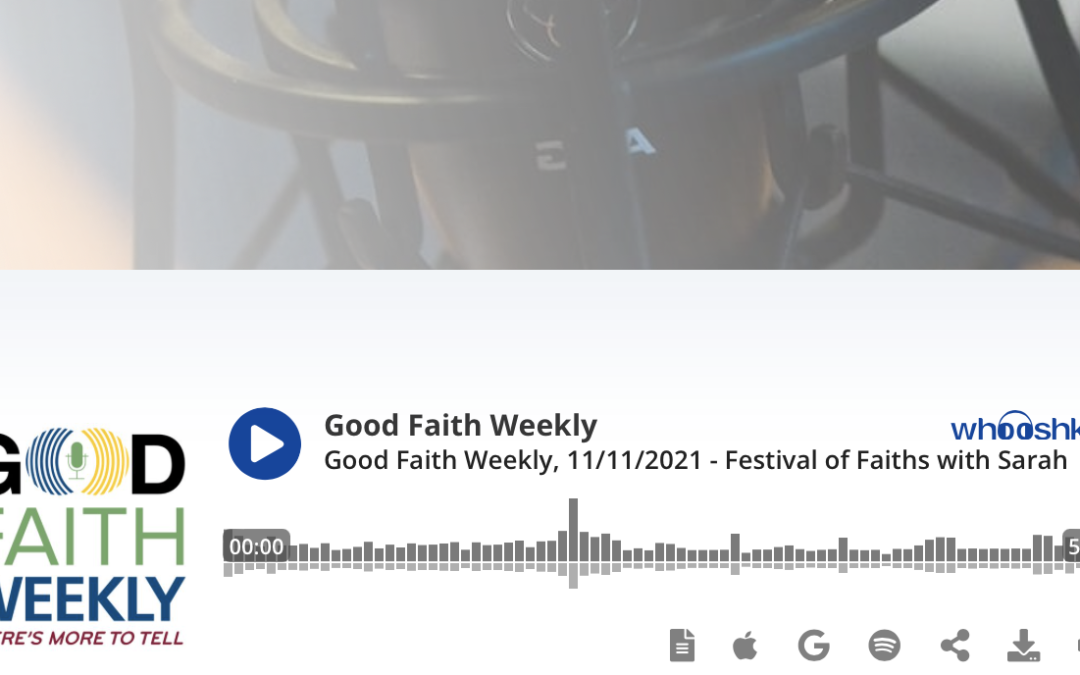
Task: Download the episode audio
Action: pyautogui.click(x=1023, y=646)
